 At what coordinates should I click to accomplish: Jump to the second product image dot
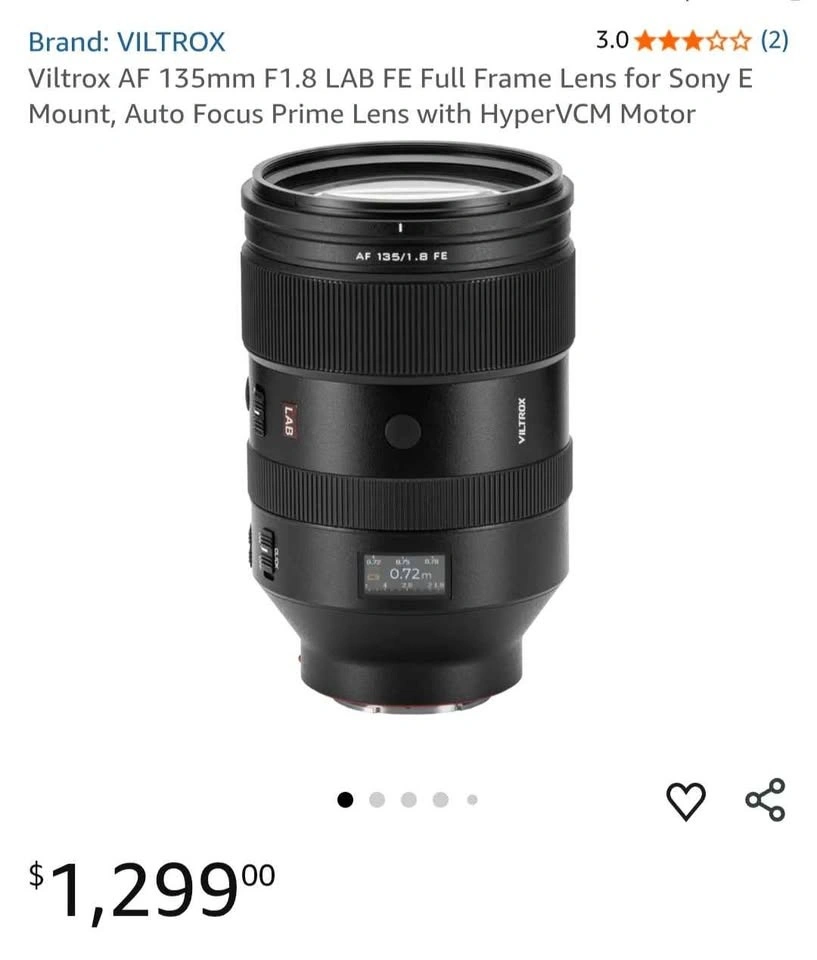[x=377, y=799]
